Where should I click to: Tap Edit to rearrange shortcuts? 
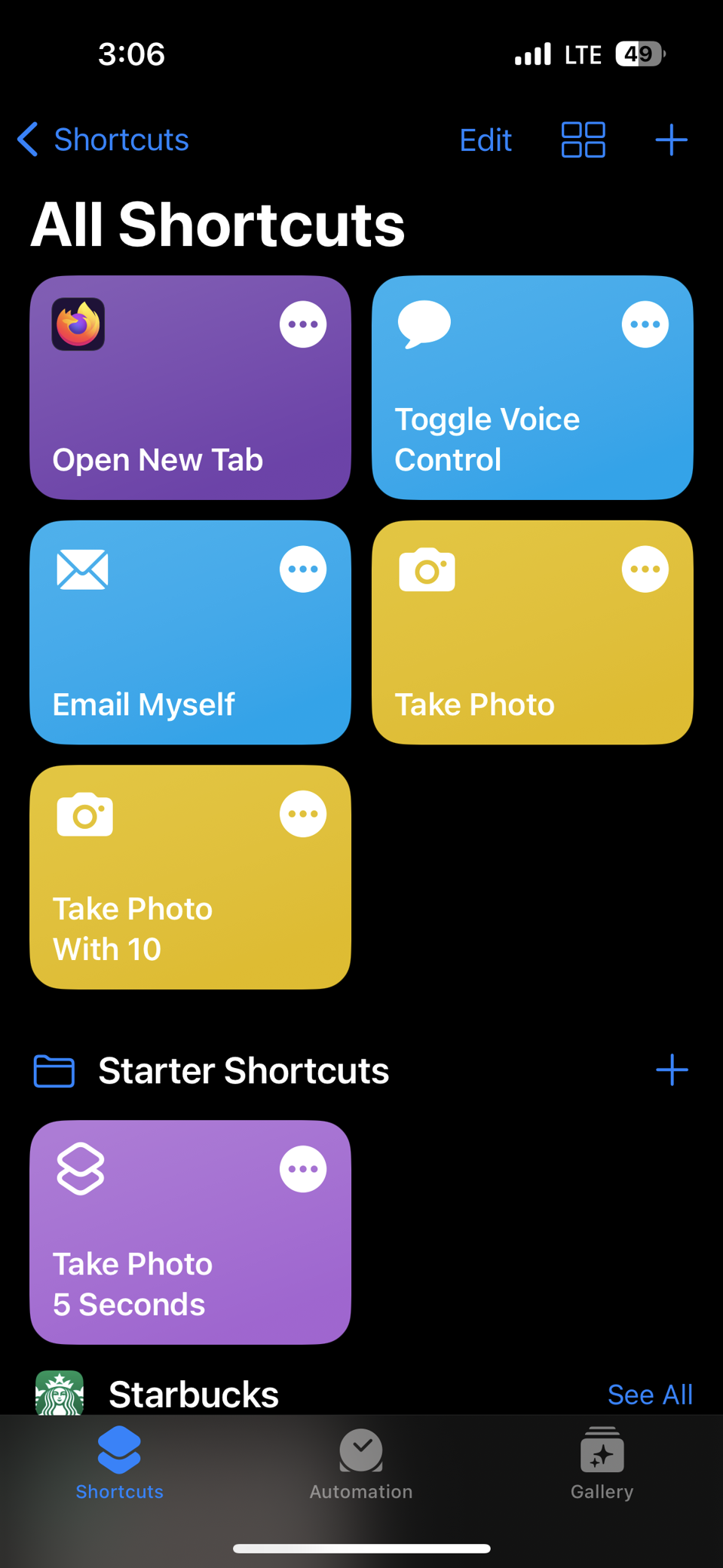(485, 140)
